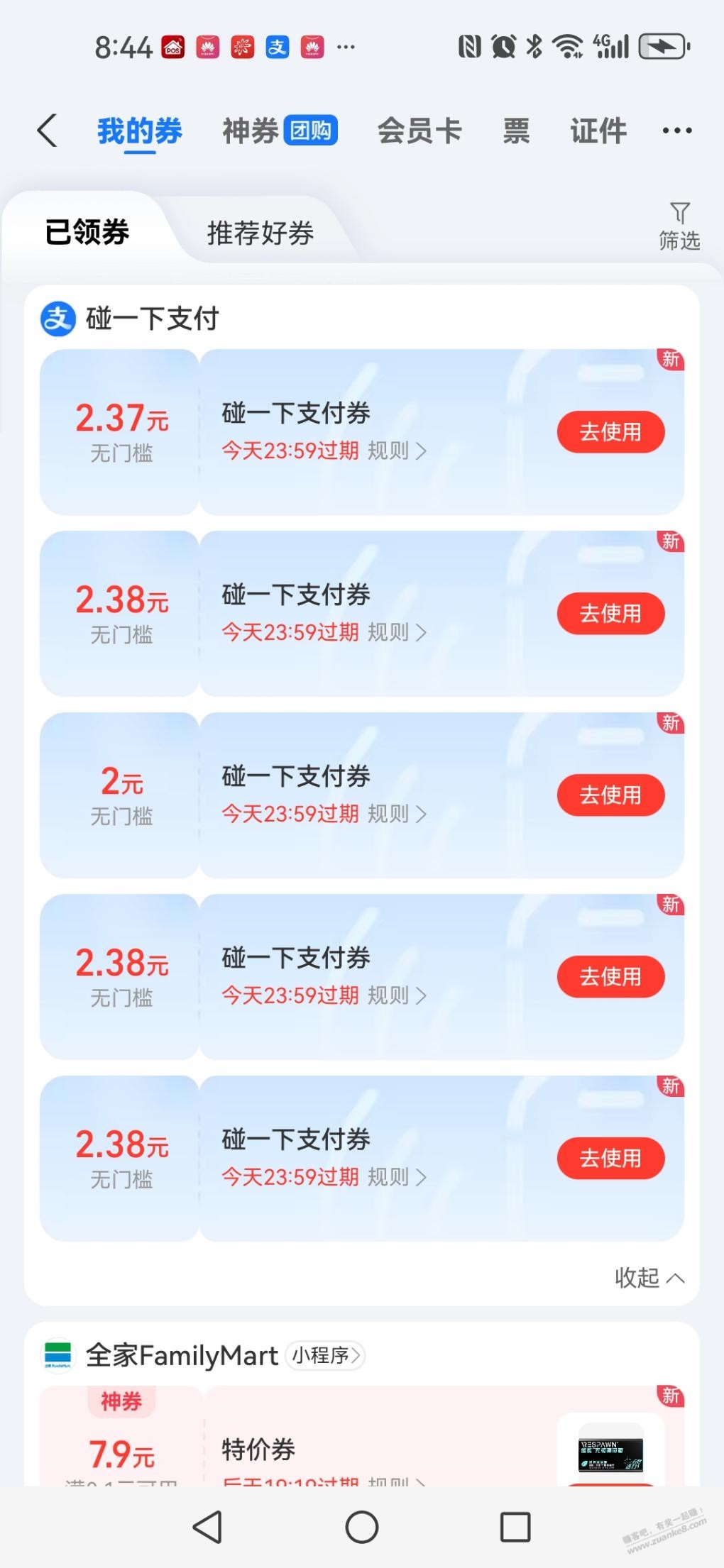This screenshot has width=724, height=1568.
Task: Tap the 团购 badge next to 神券 tab
Action: pyautogui.click(x=310, y=130)
